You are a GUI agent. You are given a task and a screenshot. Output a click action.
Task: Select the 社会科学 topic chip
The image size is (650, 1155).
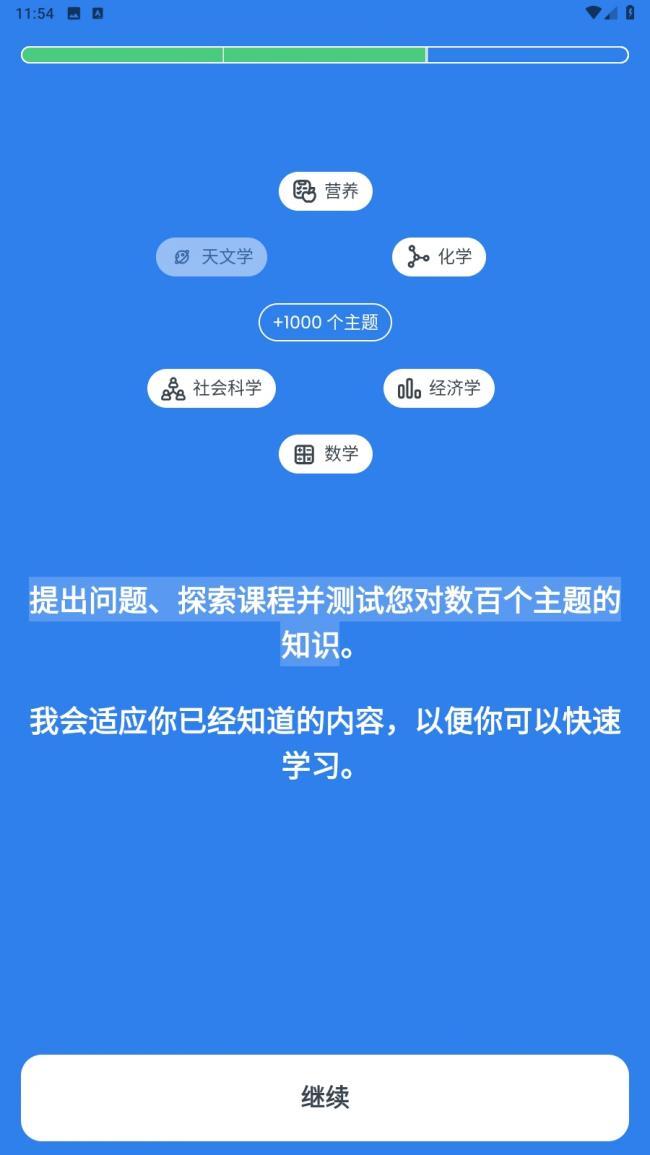click(x=211, y=388)
